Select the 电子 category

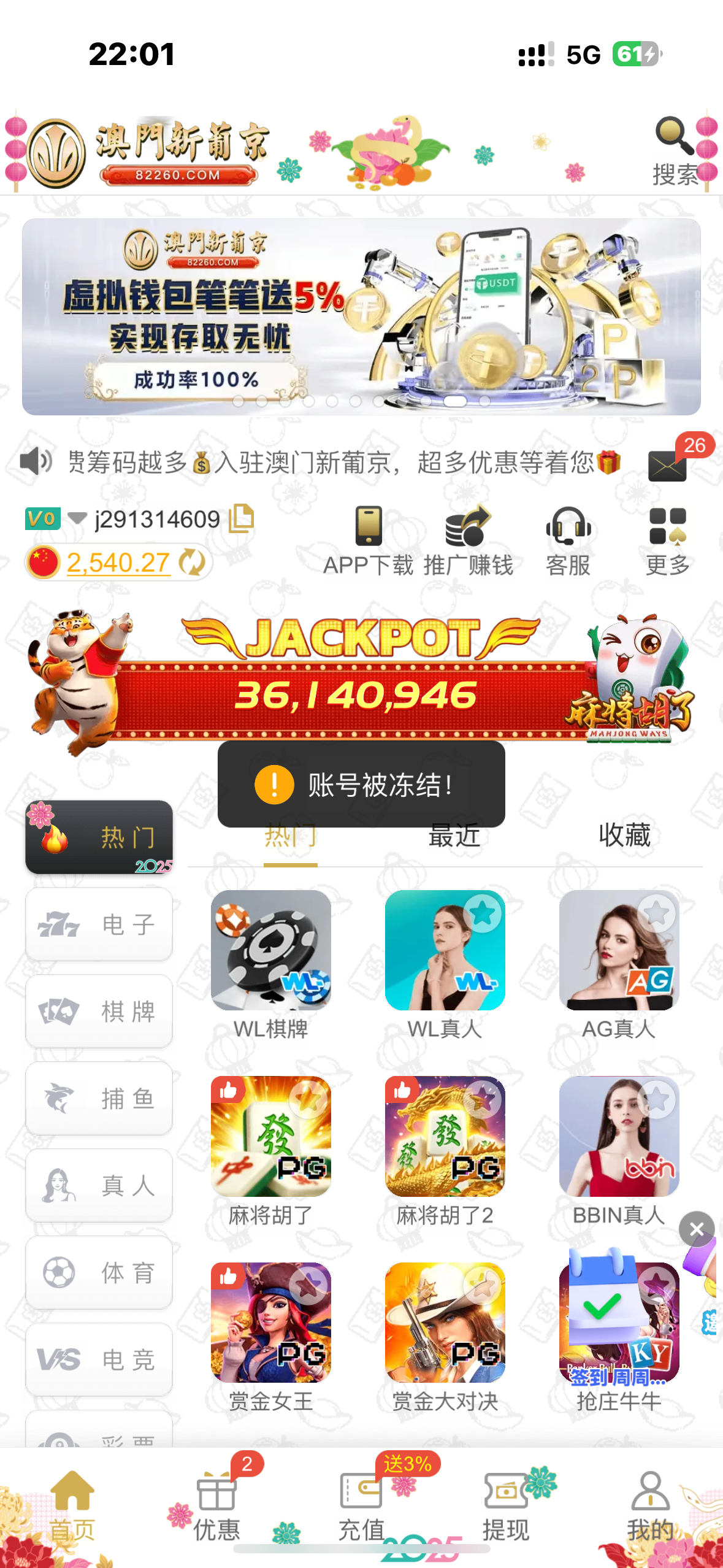99,924
